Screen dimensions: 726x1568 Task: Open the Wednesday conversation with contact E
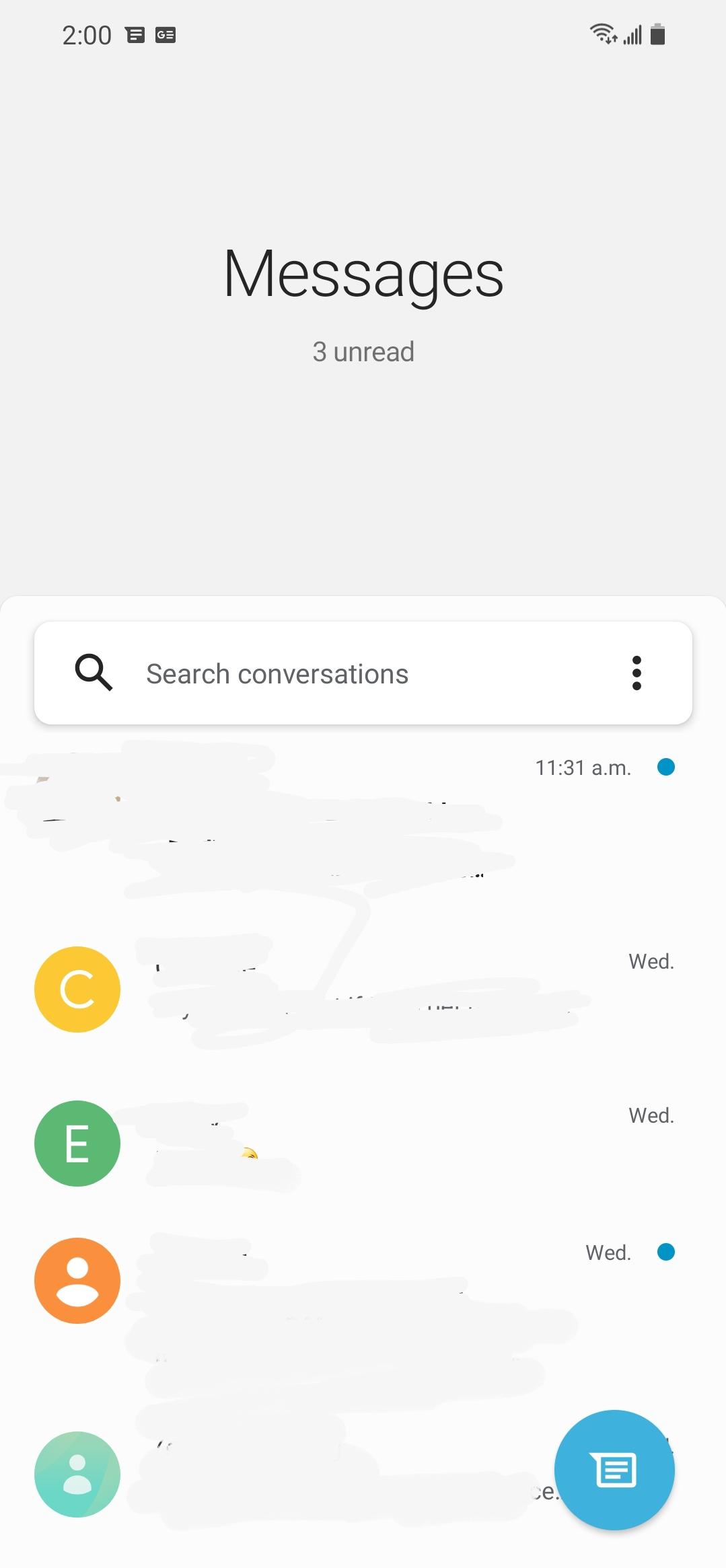336,1143
